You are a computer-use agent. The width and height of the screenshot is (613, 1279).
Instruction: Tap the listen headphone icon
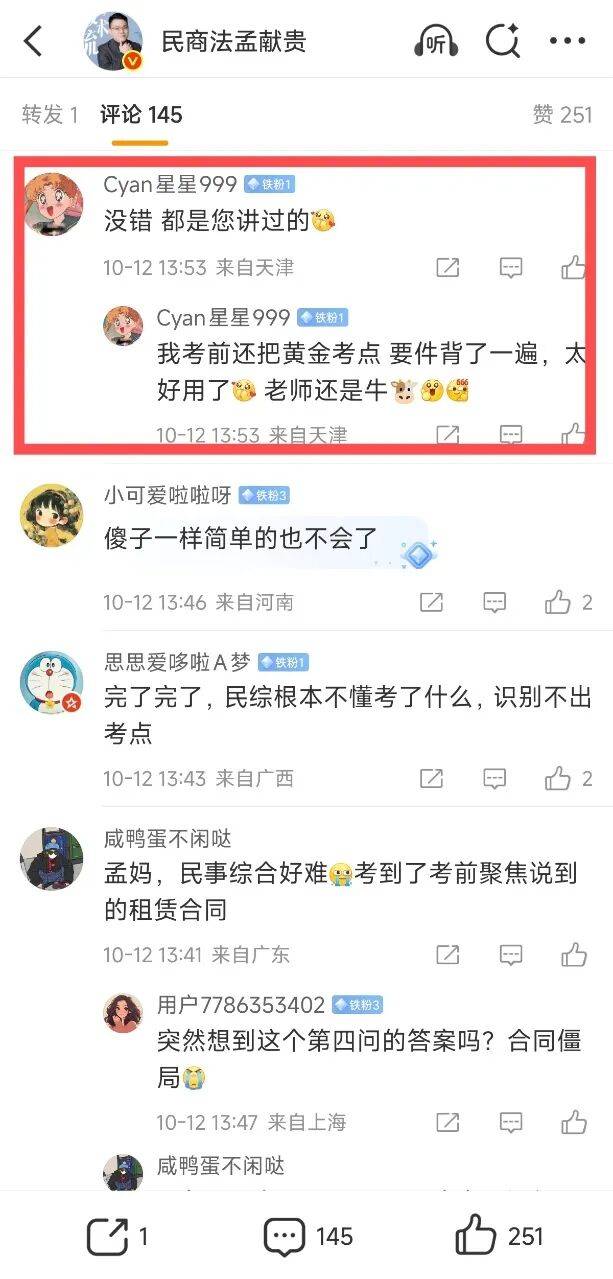[435, 41]
